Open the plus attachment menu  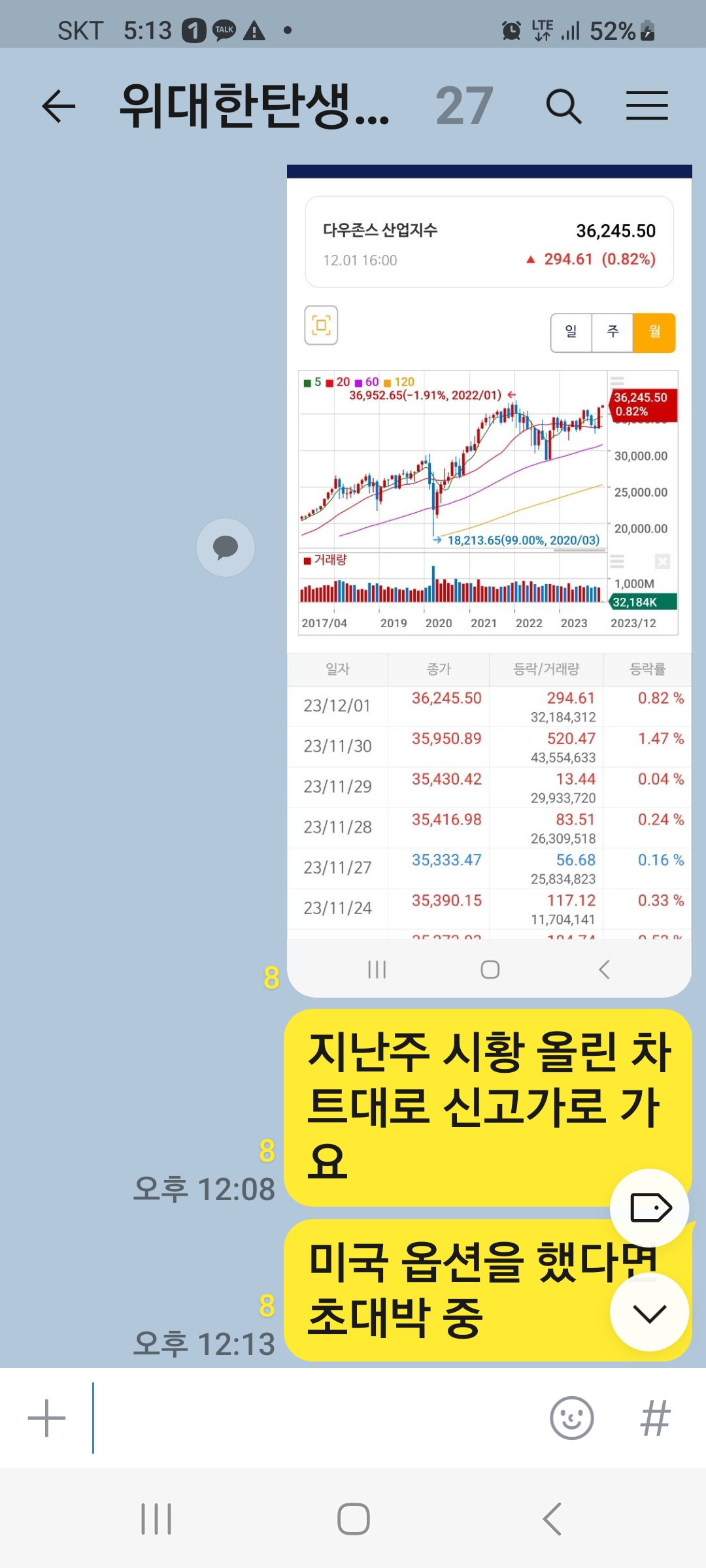(x=46, y=1418)
